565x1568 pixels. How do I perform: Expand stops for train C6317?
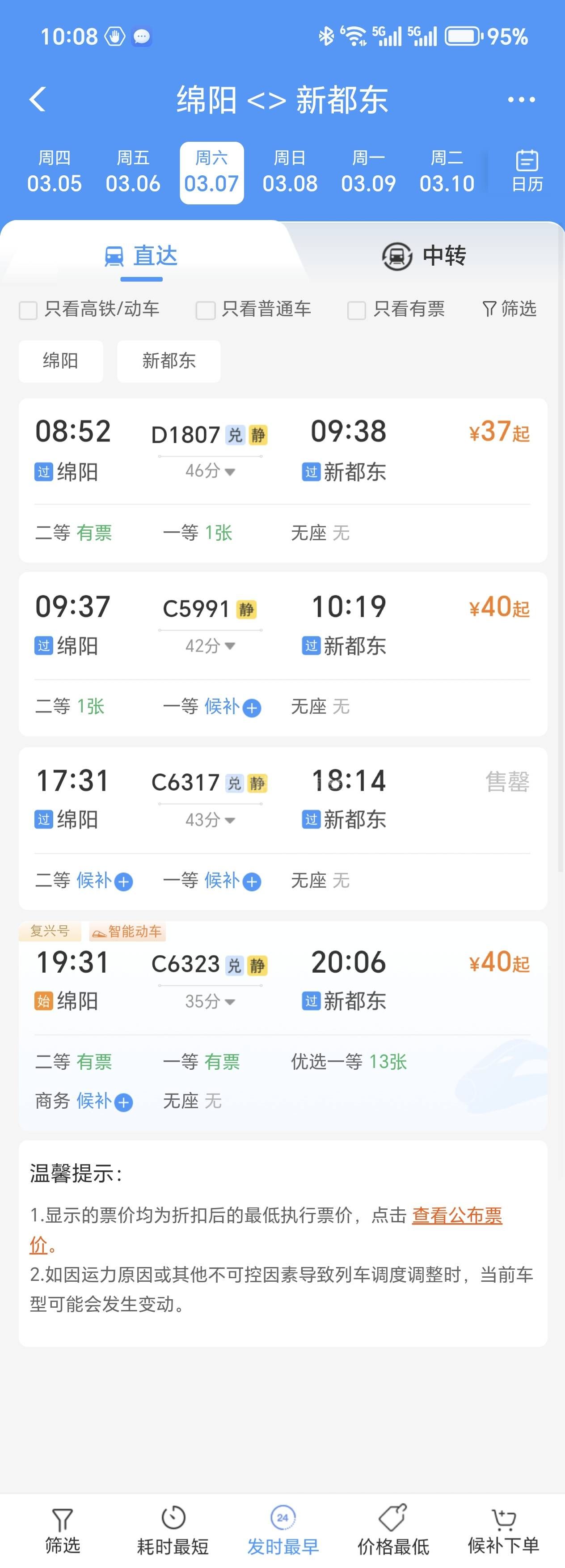click(x=211, y=820)
